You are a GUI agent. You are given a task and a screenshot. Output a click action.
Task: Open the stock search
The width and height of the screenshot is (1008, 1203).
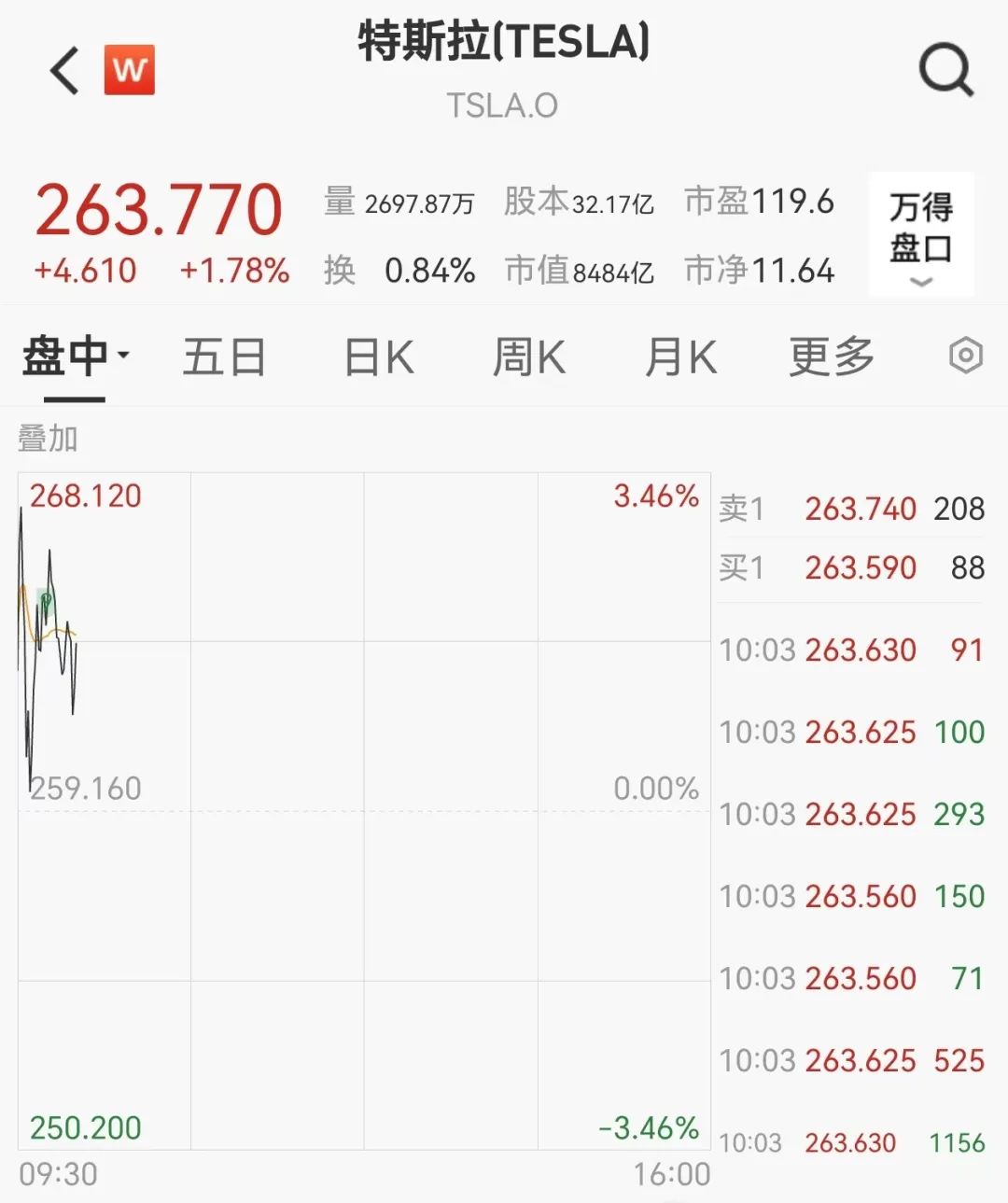coord(946,71)
